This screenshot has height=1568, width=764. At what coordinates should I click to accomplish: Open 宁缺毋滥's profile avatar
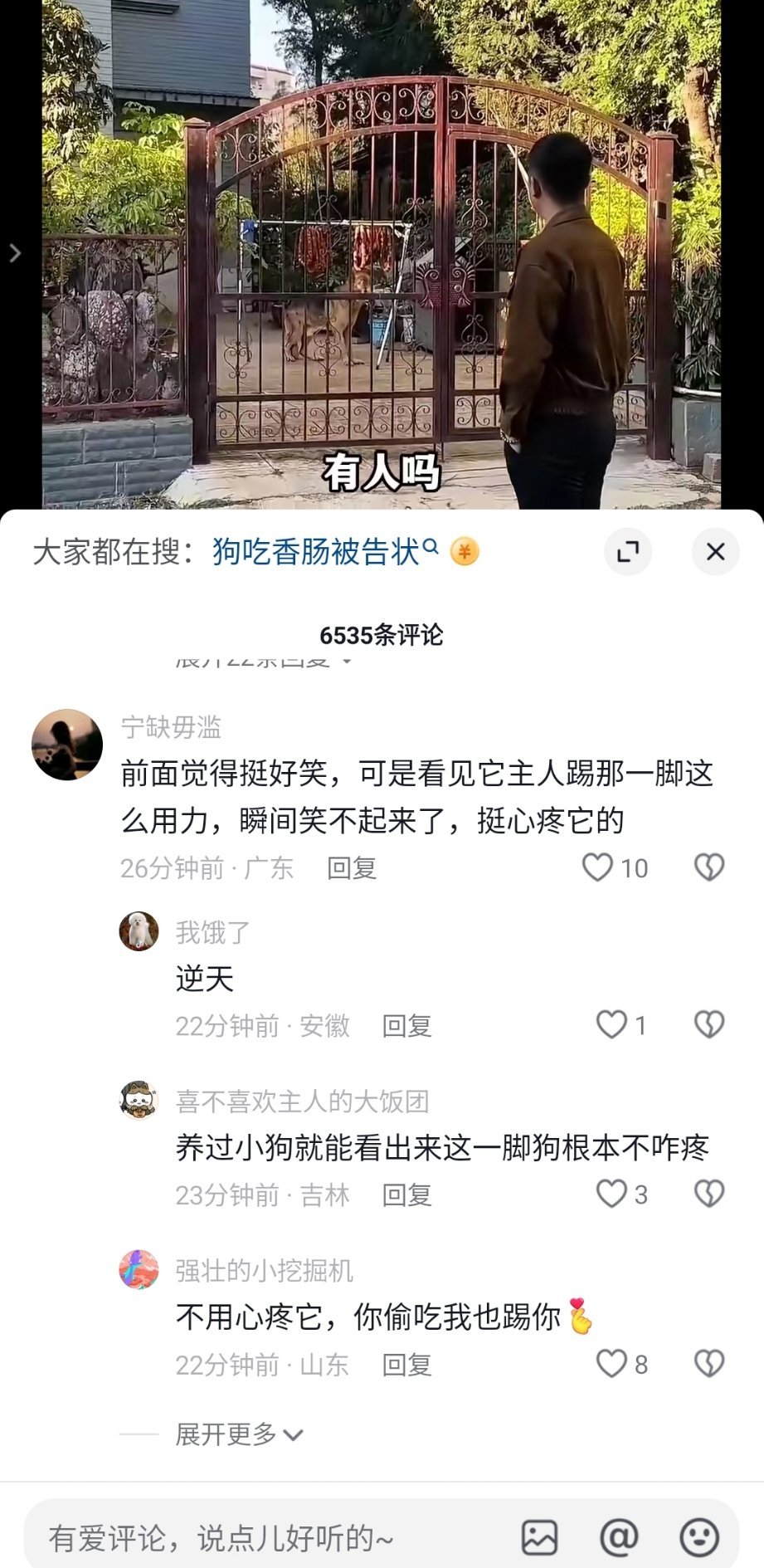[x=67, y=745]
